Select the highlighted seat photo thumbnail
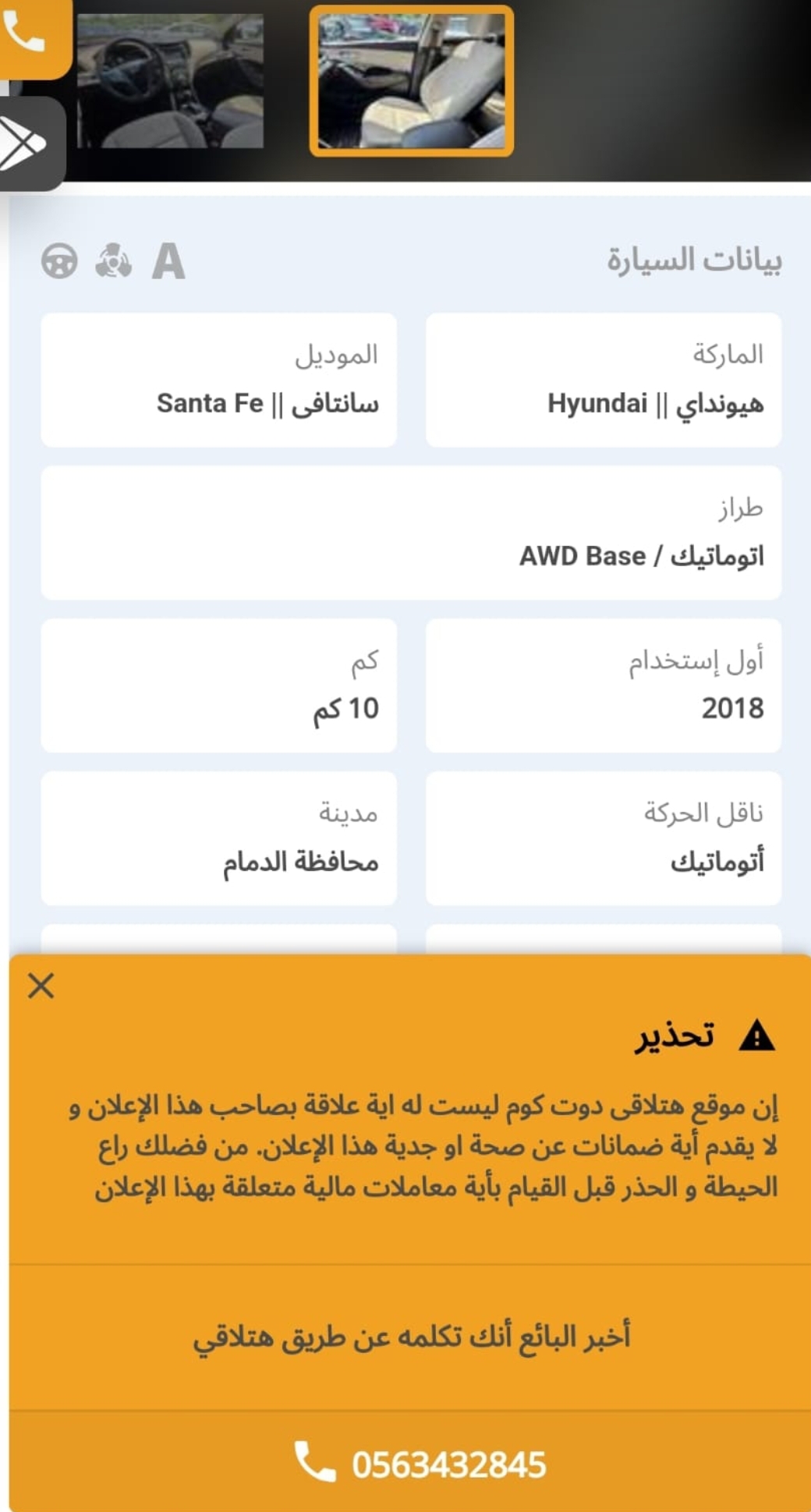811x1512 pixels. coord(411,81)
